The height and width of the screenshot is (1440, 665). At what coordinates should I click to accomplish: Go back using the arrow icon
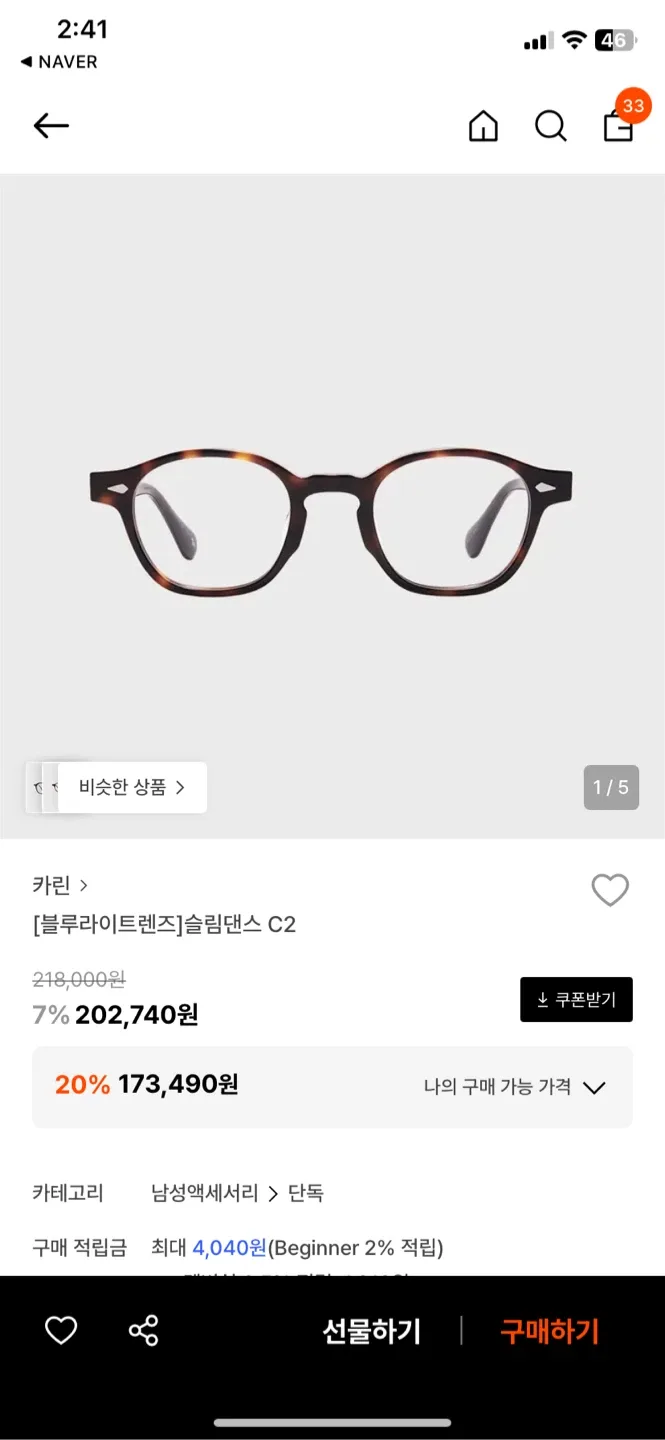pyautogui.click(x=51, y=126)
